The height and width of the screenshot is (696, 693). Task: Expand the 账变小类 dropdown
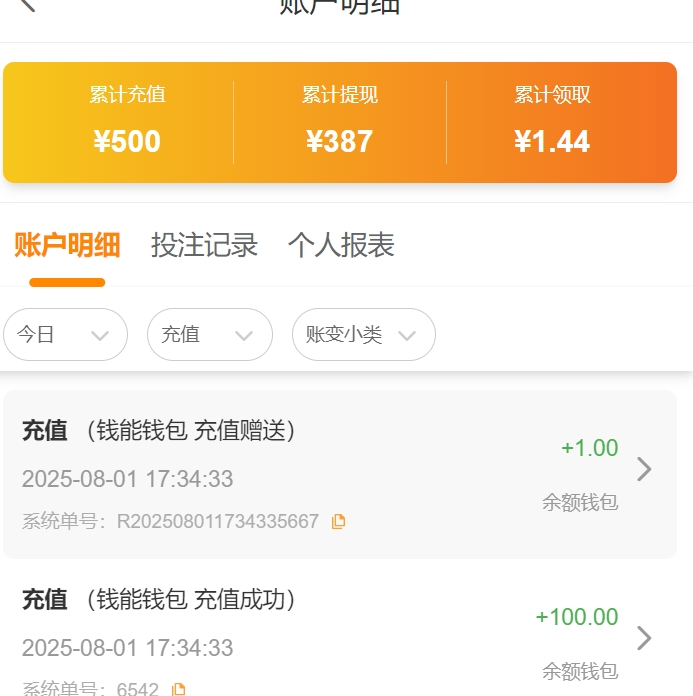click(x=363, y=335)
